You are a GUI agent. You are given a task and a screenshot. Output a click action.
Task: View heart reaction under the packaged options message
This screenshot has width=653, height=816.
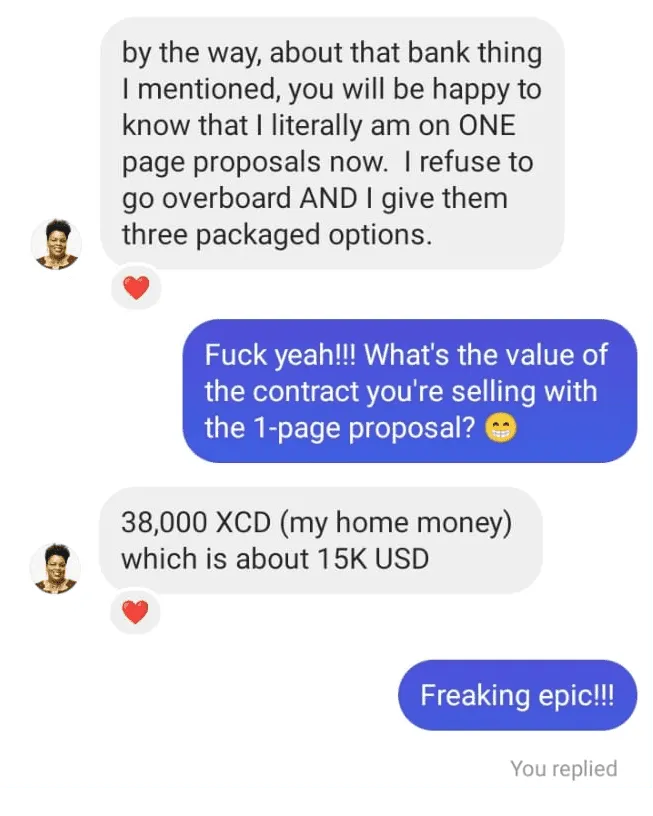click(135, 288)
